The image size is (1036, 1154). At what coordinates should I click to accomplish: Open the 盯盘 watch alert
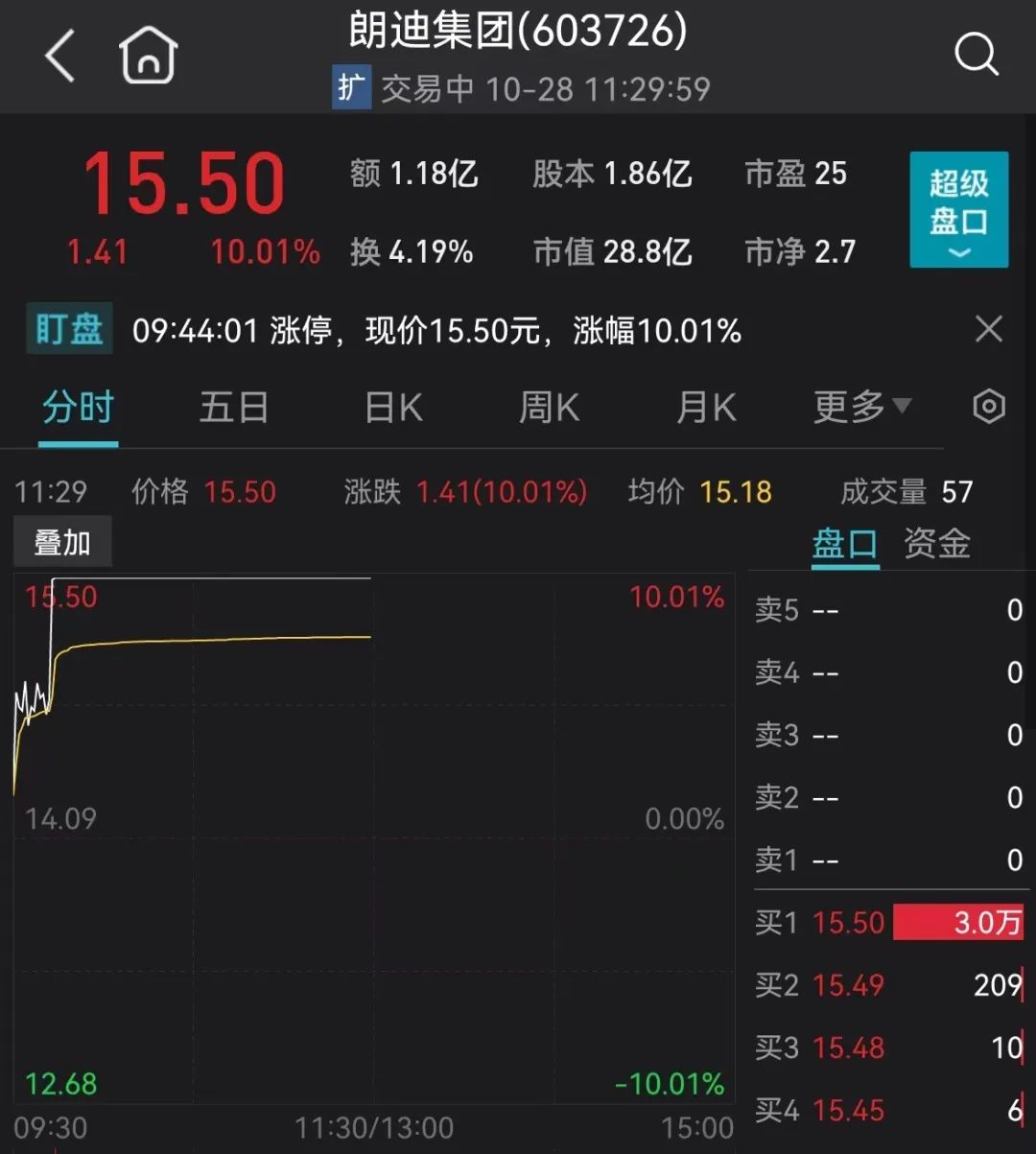69,330
